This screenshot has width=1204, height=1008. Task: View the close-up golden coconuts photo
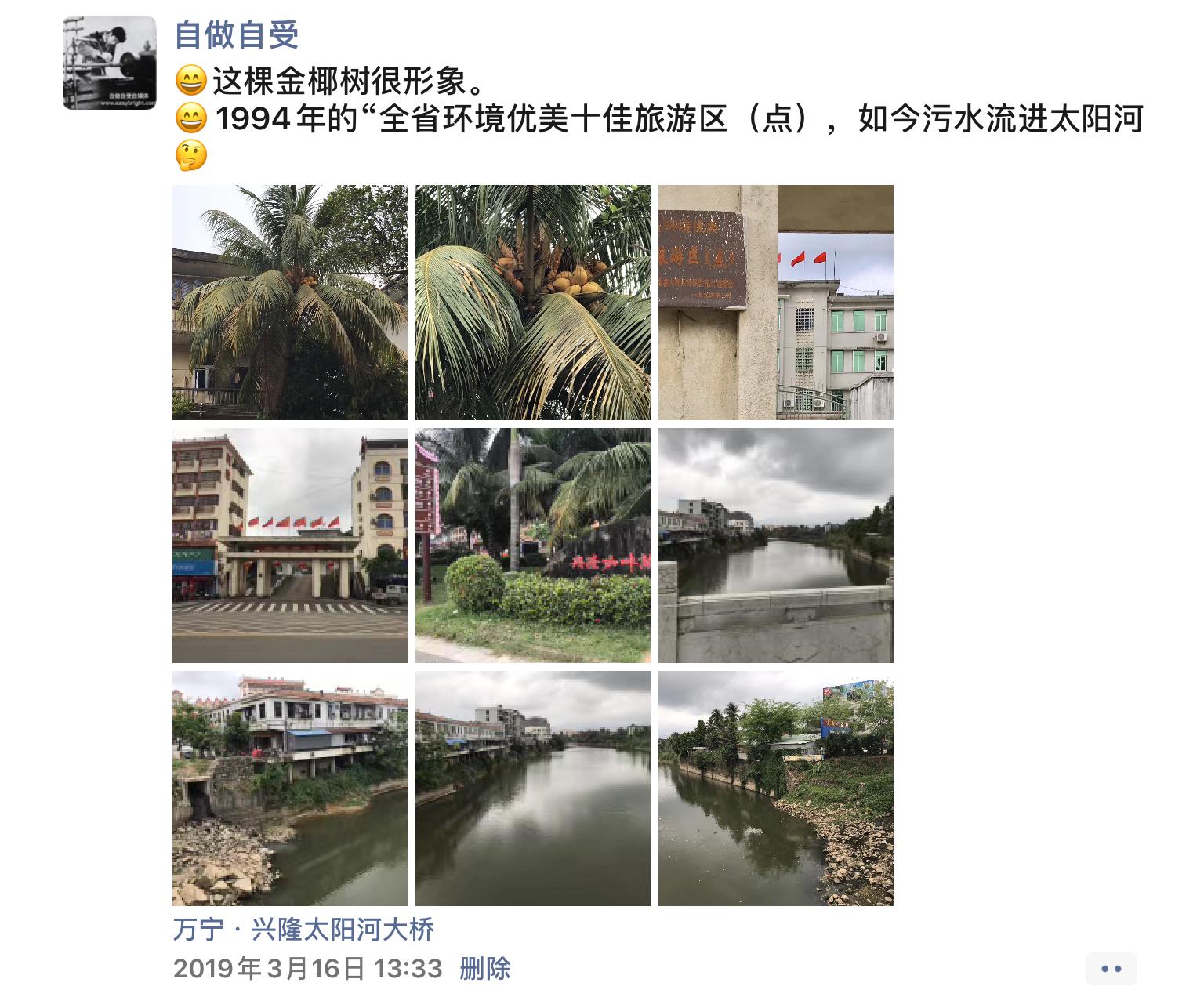(532, 303)
